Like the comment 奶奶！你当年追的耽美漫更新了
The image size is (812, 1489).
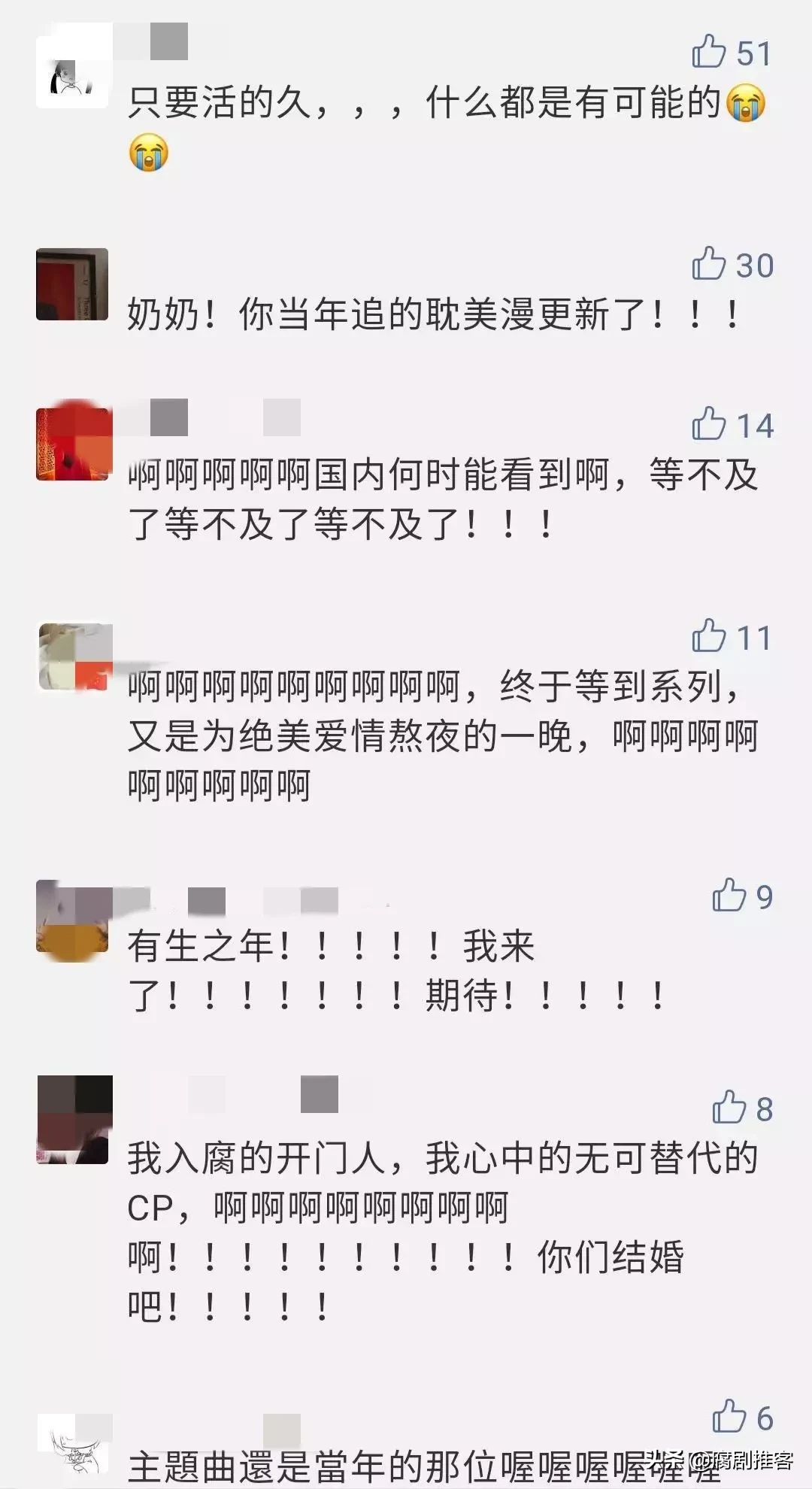point(709,265)
